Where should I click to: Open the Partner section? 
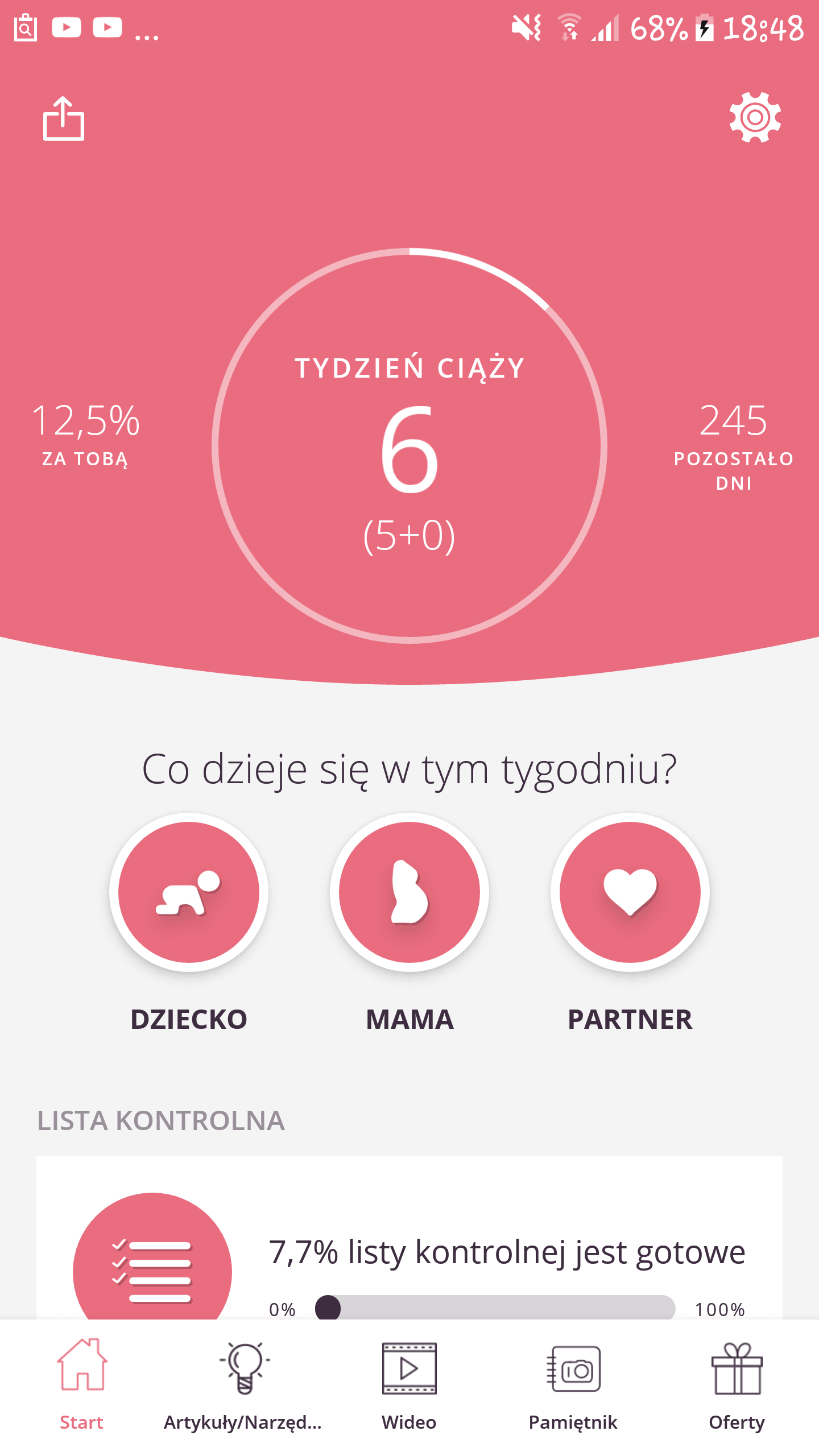(x=630, y=892)
